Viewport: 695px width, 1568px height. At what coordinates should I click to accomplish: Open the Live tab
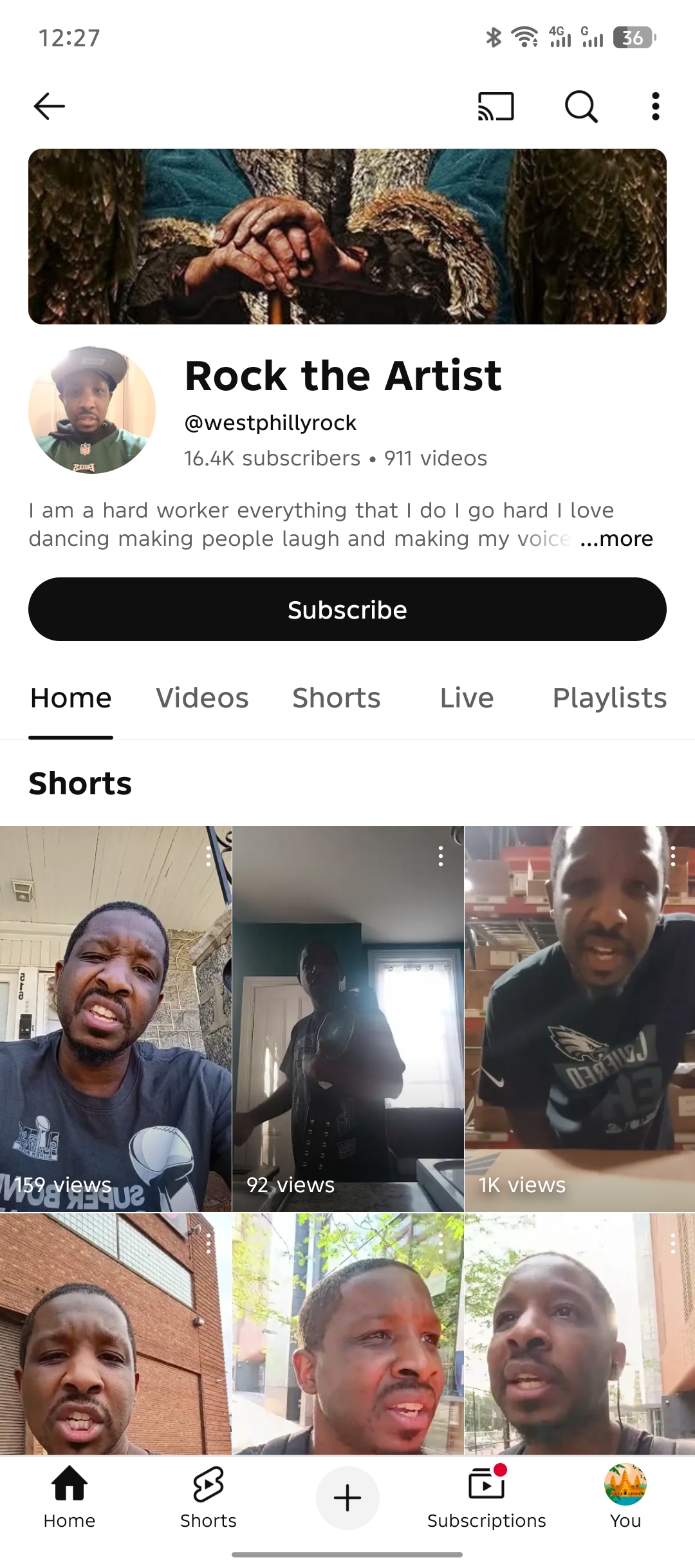pos(467,698)
